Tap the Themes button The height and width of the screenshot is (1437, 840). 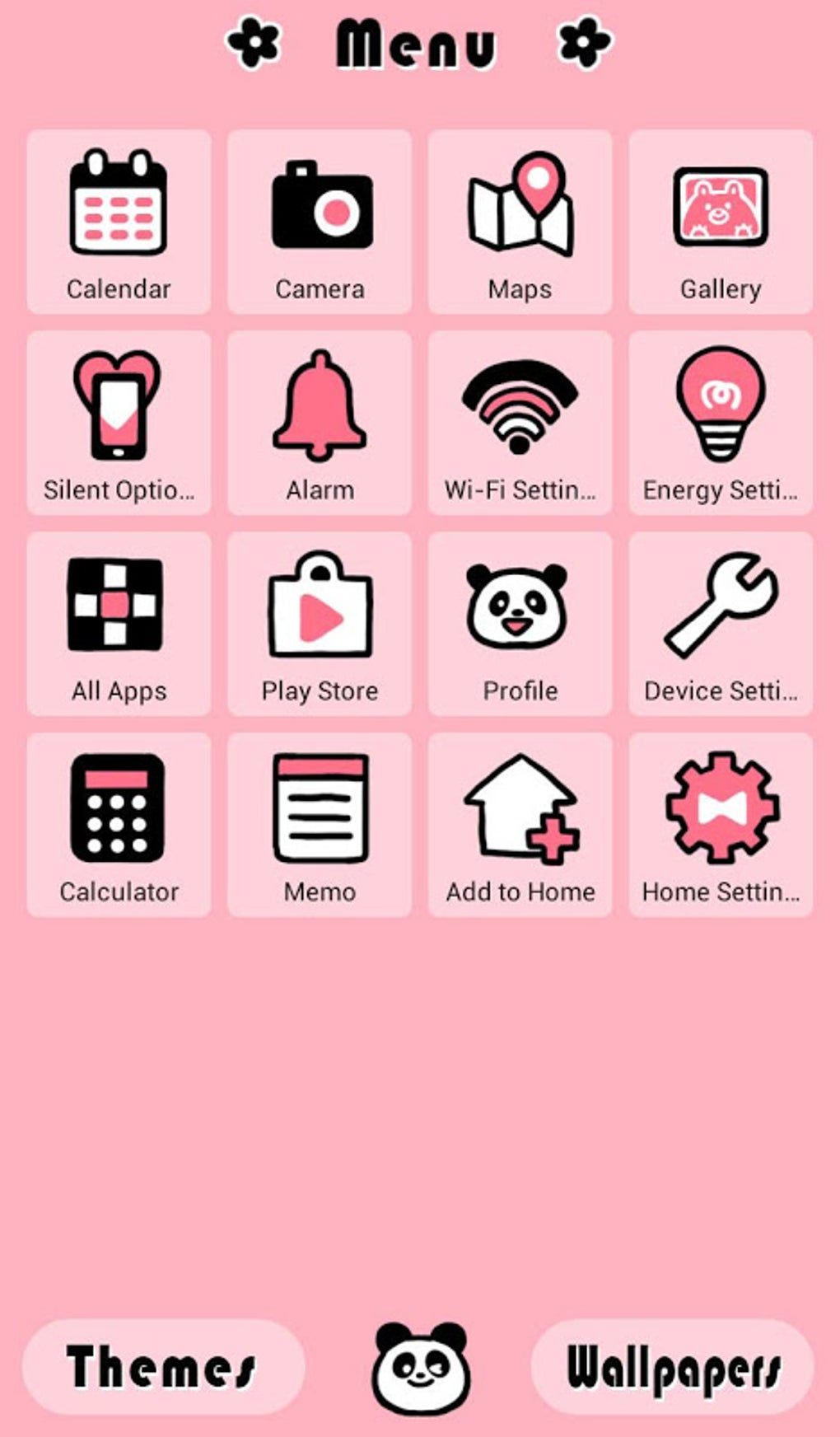[163, 1366]
